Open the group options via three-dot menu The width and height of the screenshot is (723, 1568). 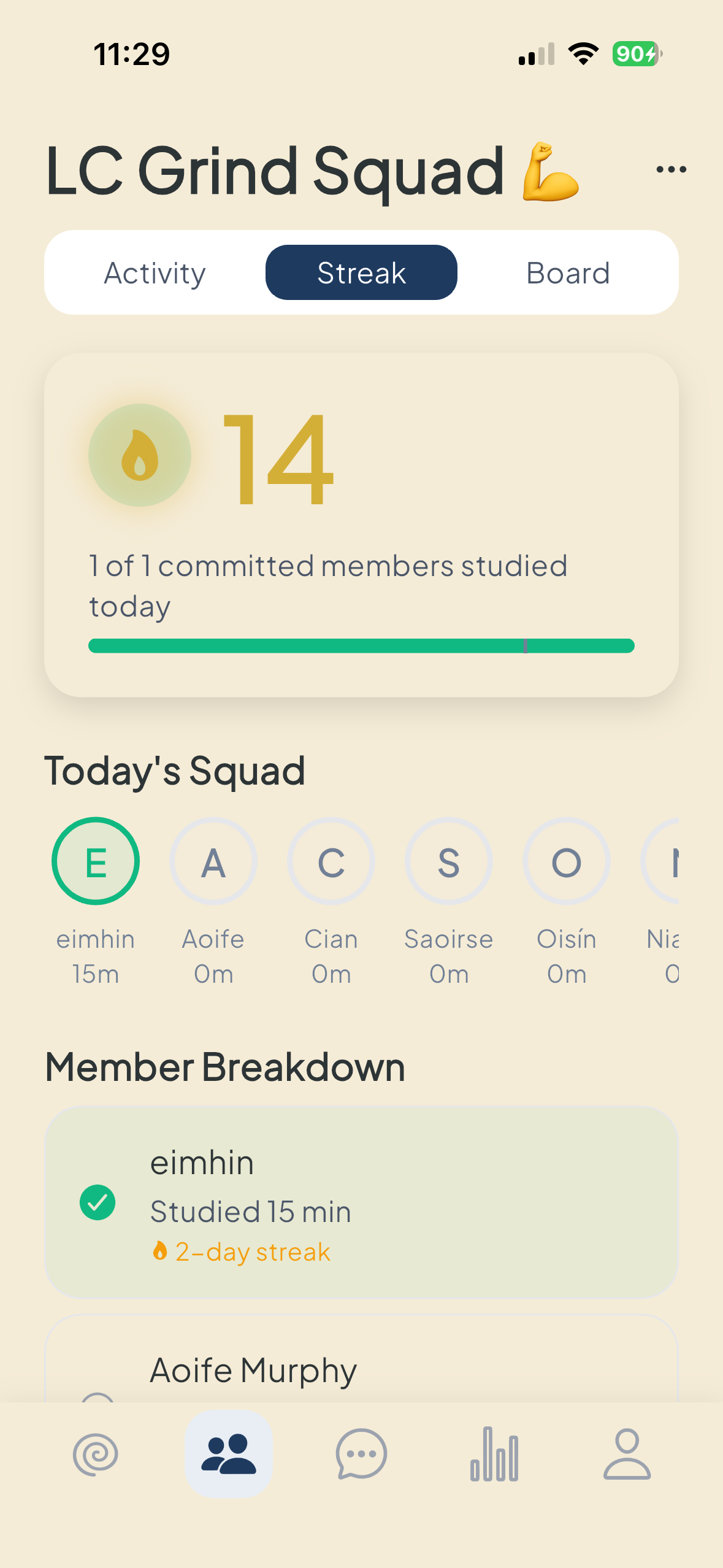tap(670, 169)
